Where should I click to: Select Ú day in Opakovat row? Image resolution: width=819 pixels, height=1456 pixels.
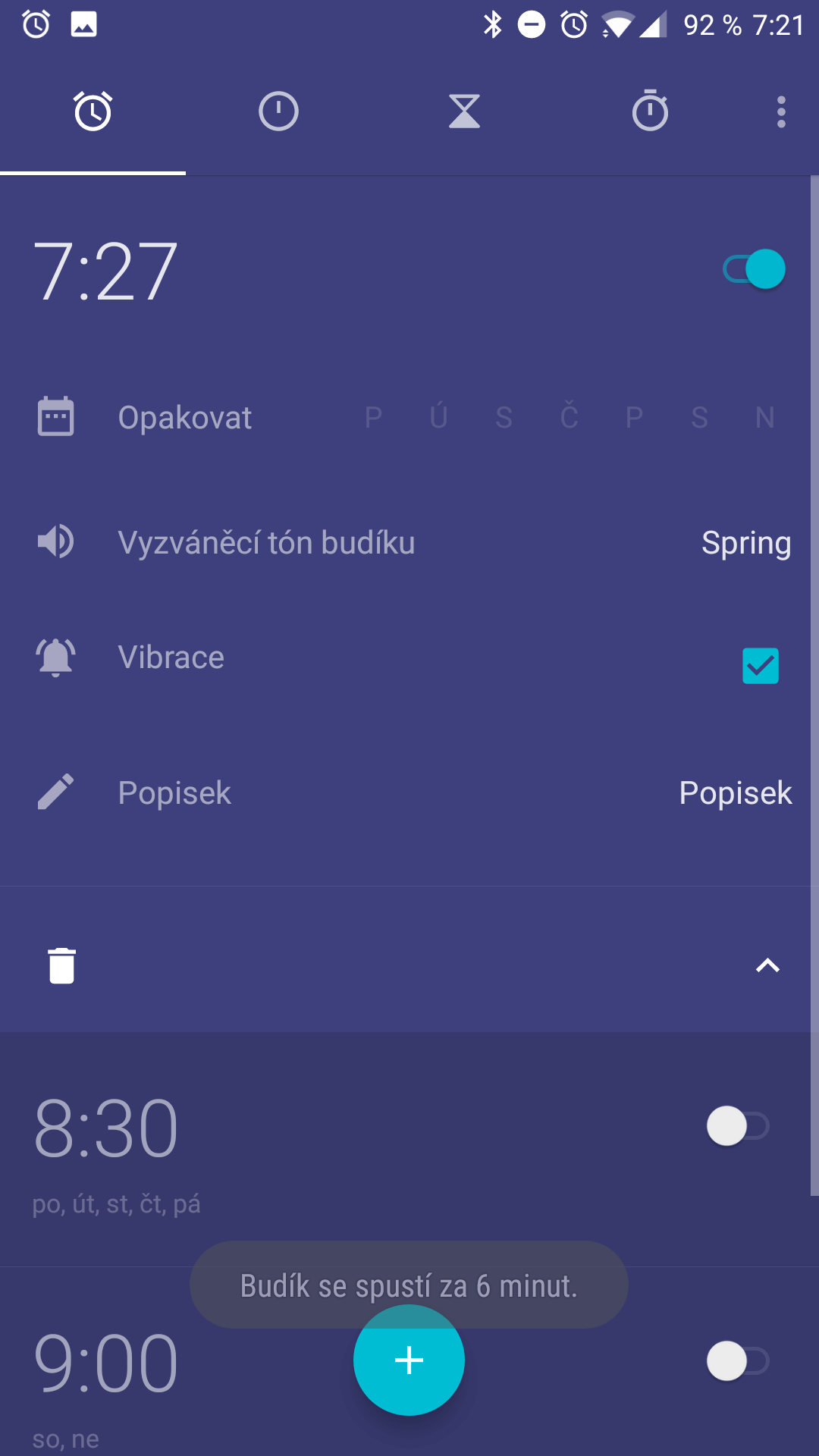tap(438, 418)
